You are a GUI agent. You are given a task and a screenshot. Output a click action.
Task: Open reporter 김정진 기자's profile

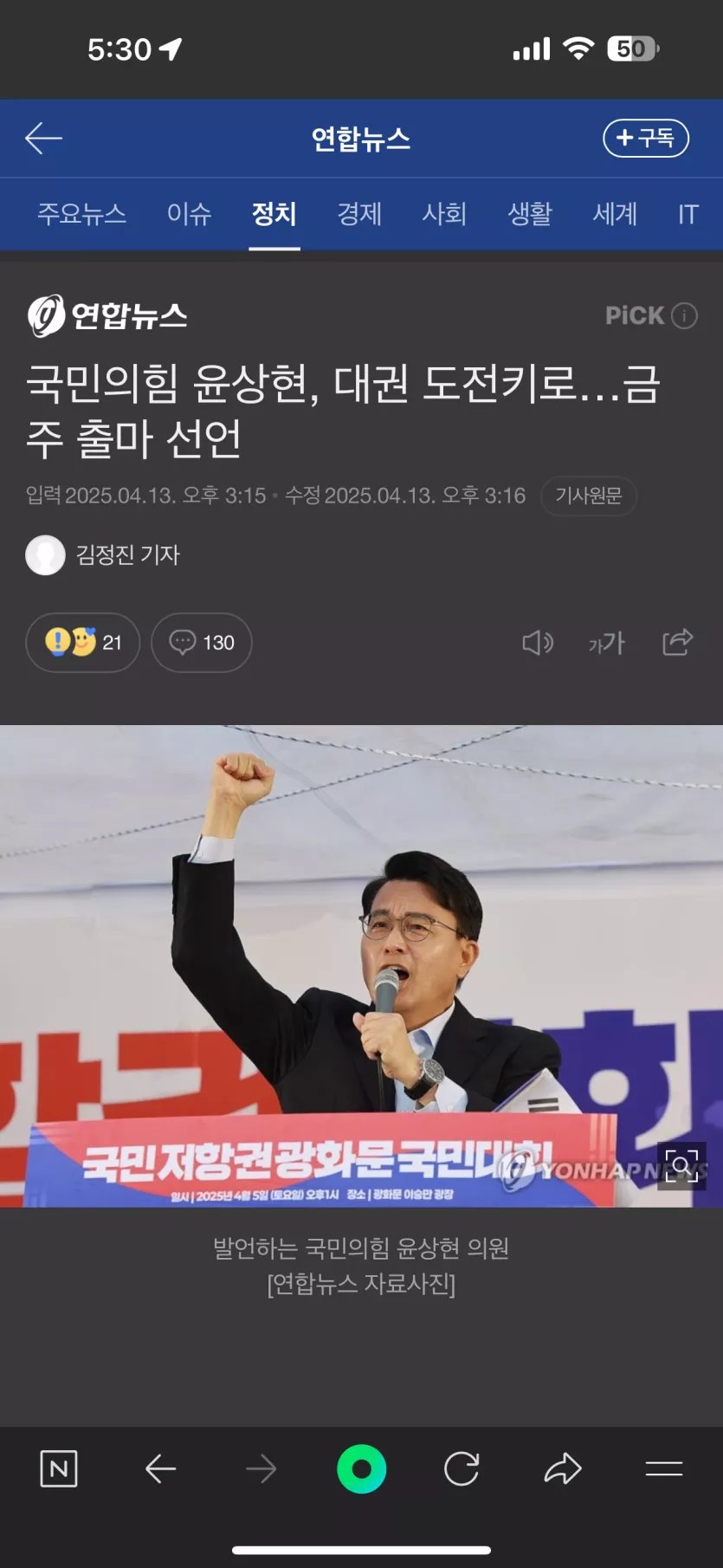104,554
